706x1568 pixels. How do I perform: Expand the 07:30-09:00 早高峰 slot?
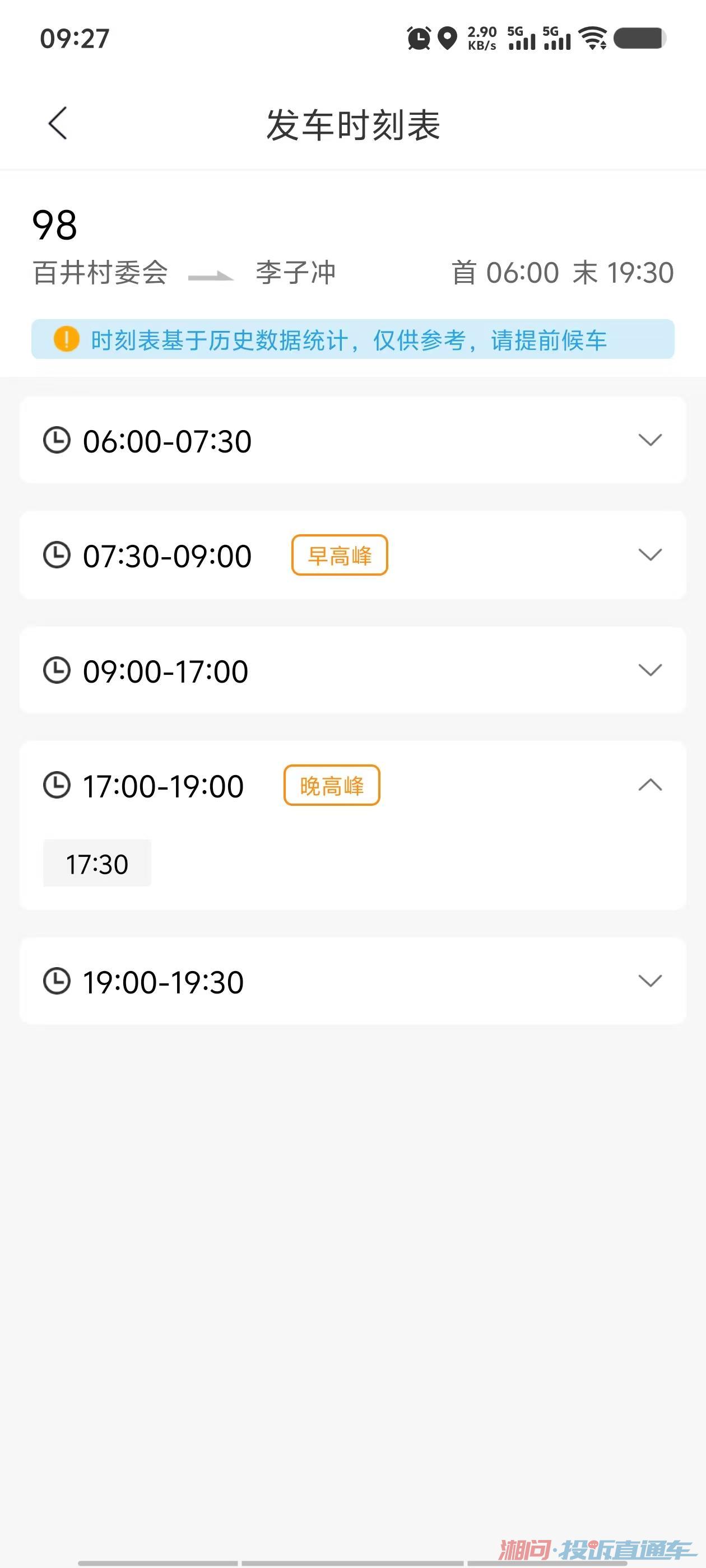(649, 554)
